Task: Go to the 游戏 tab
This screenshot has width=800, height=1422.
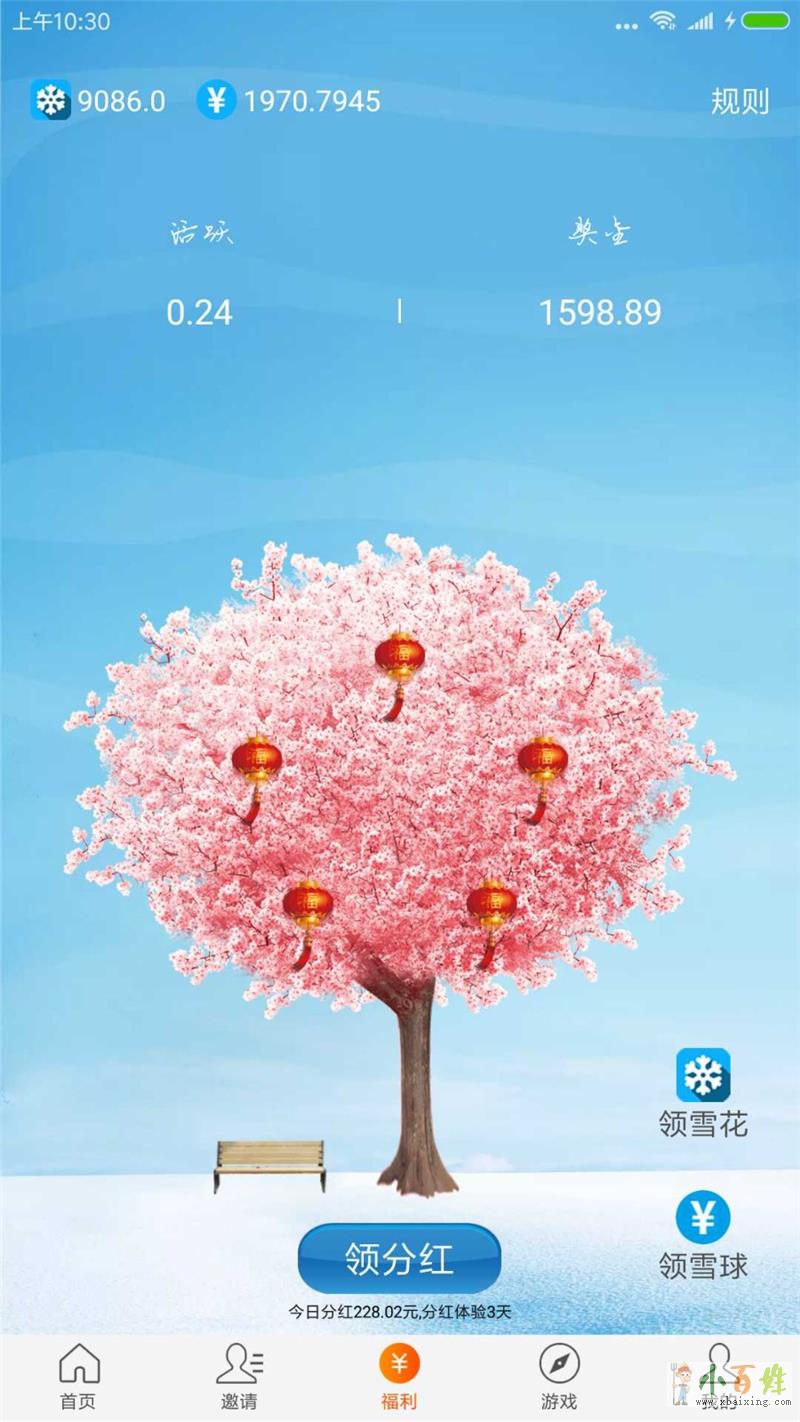Action: click(x=559, y=1377)
